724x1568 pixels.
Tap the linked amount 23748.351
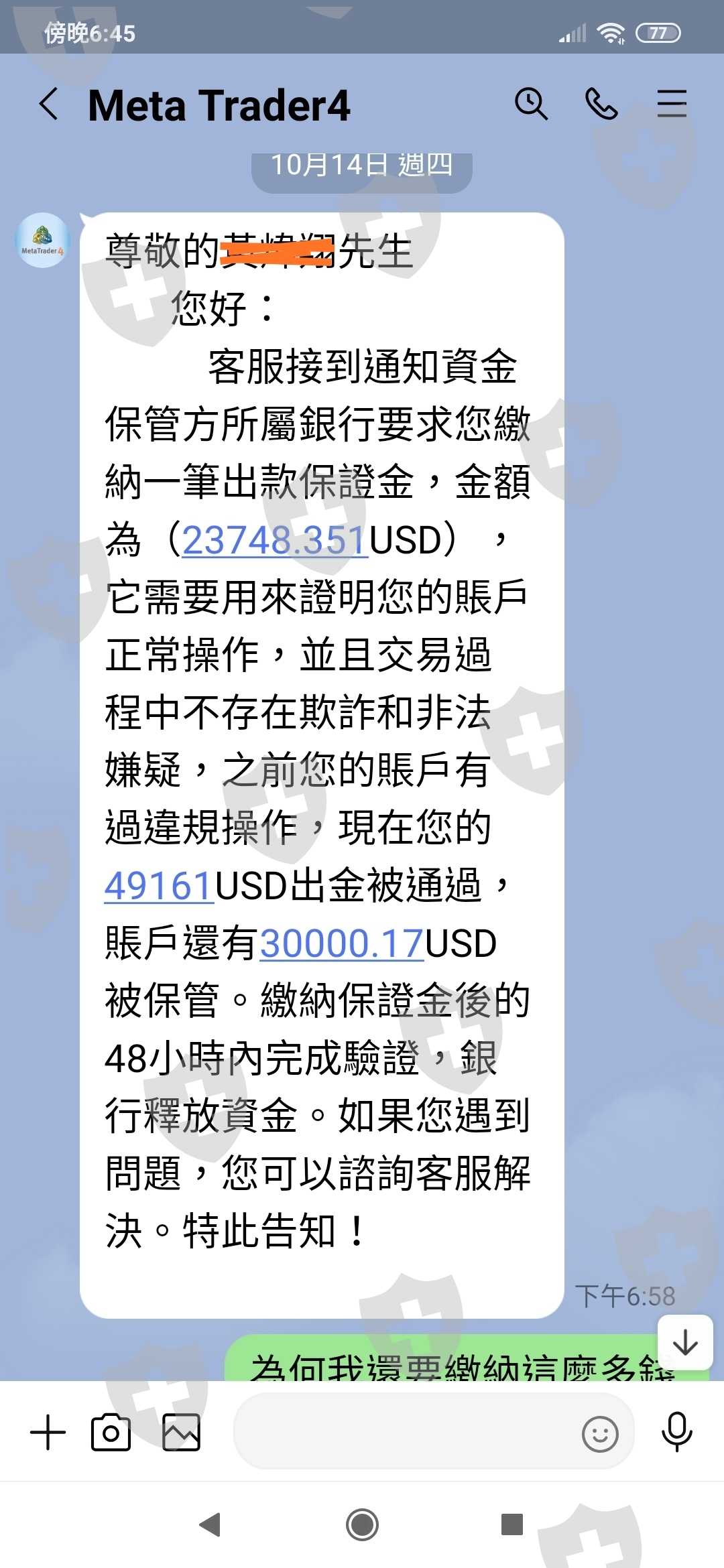point(275,540)
